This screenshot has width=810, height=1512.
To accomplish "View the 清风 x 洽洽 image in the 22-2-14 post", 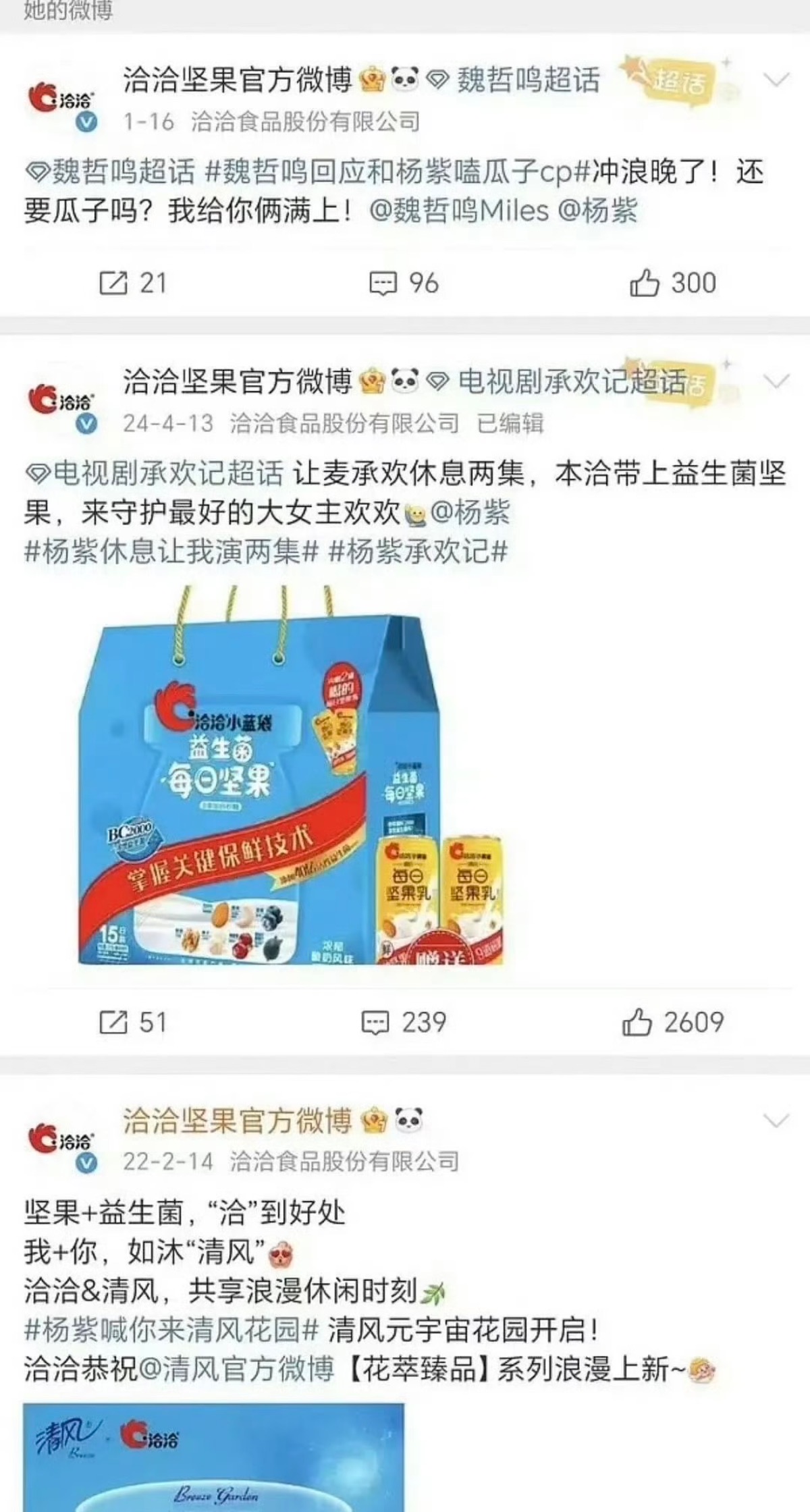I will (213, 1458).
